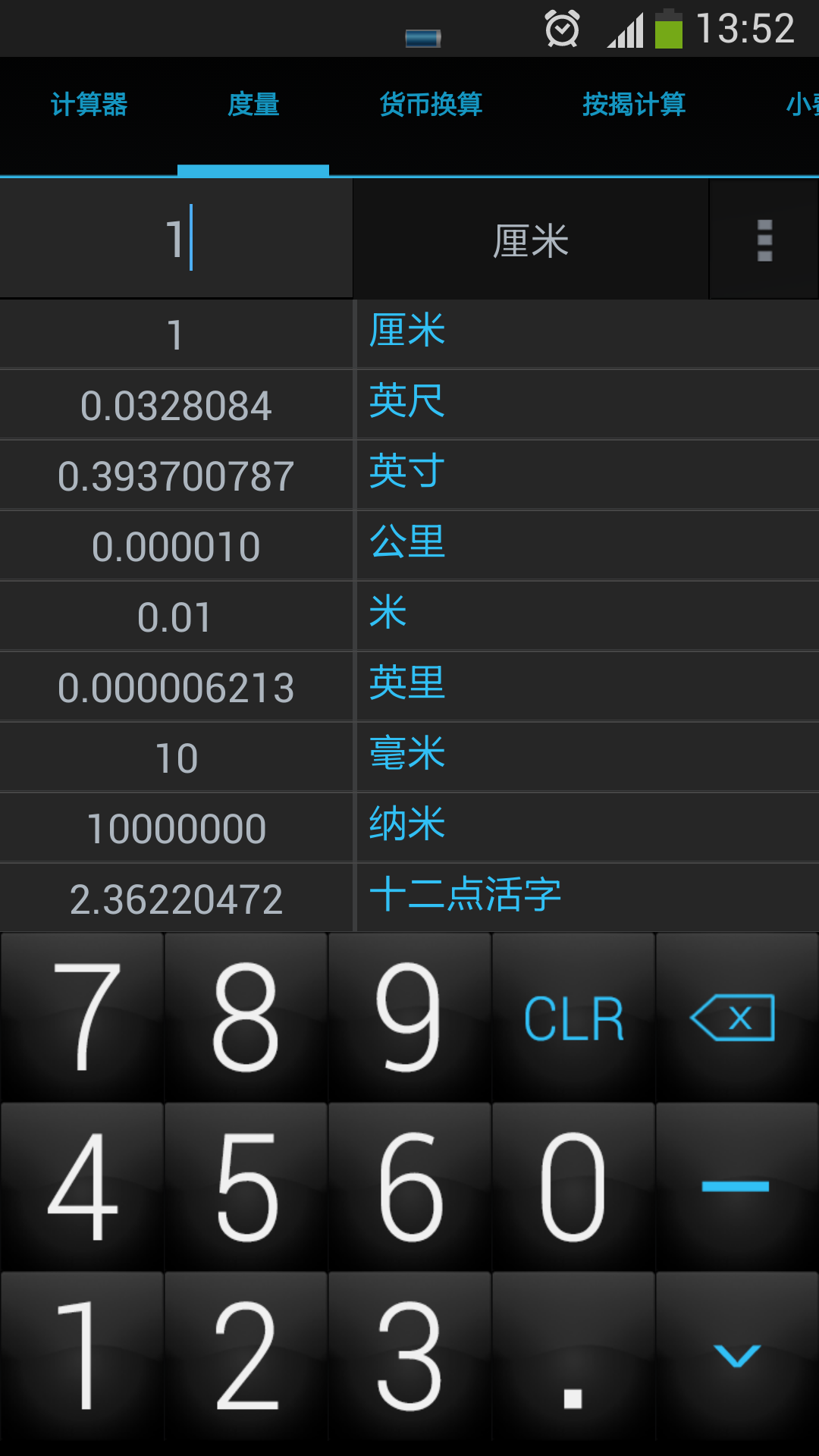
Task: Select the 英寸 unit row
Action: [408, 472]
